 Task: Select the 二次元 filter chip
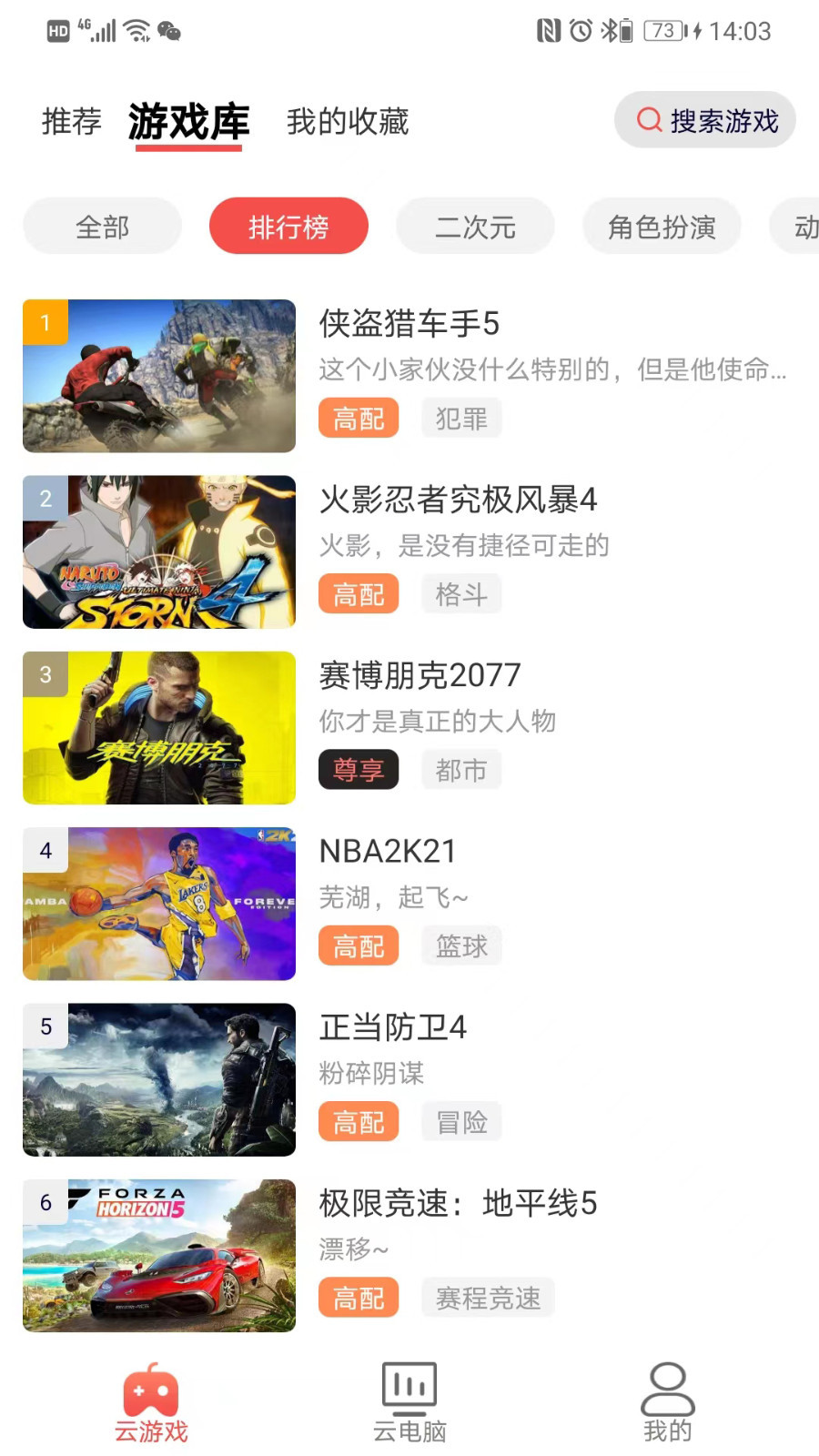[x=475, y=226]
